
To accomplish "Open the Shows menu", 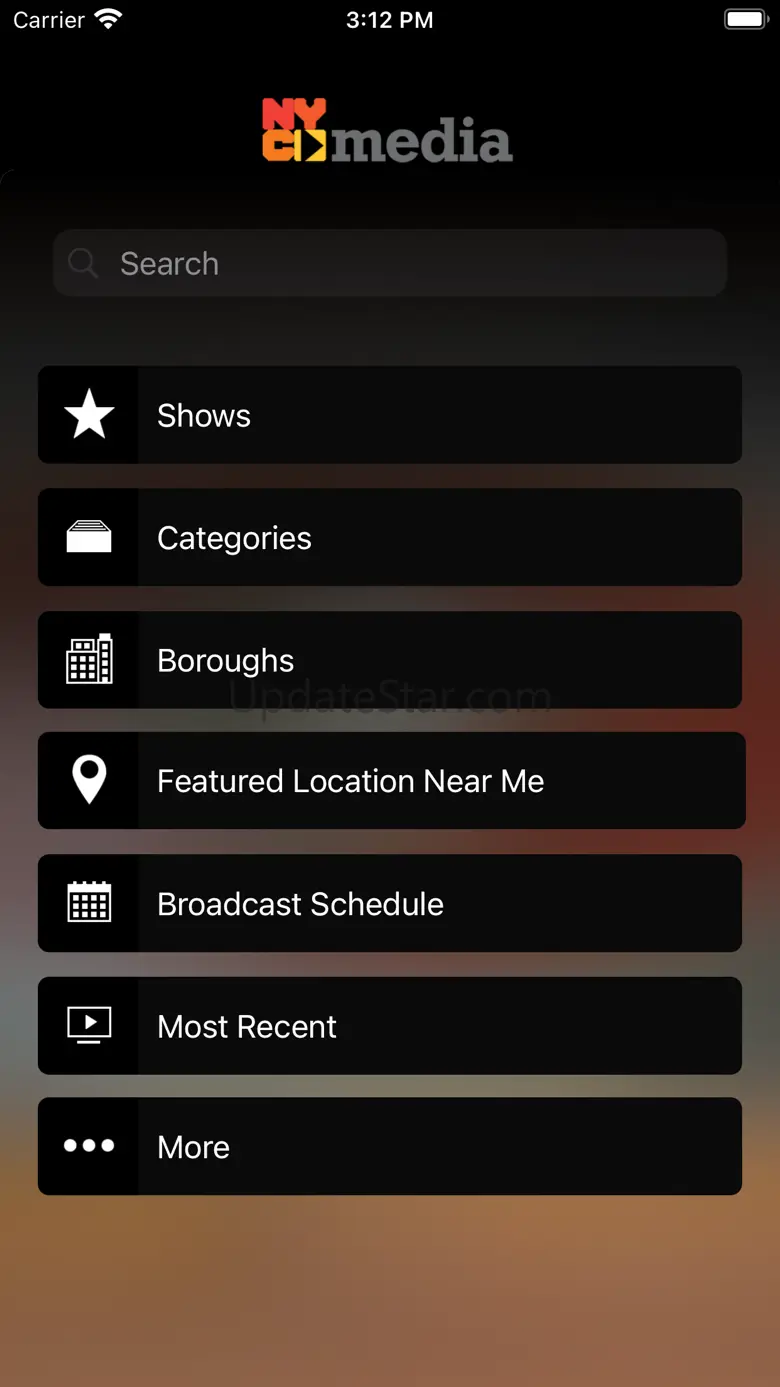I will click(x=390, y=415).
